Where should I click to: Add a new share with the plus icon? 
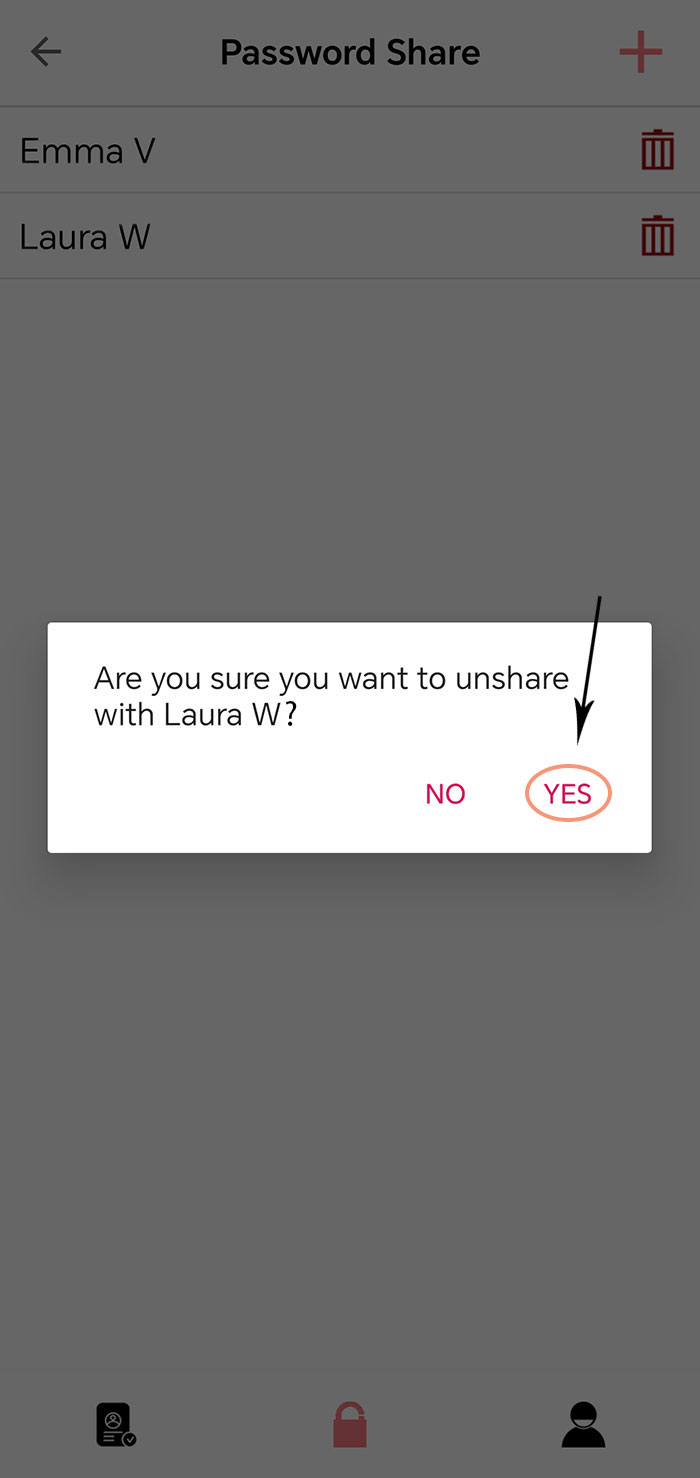[641, 52]
